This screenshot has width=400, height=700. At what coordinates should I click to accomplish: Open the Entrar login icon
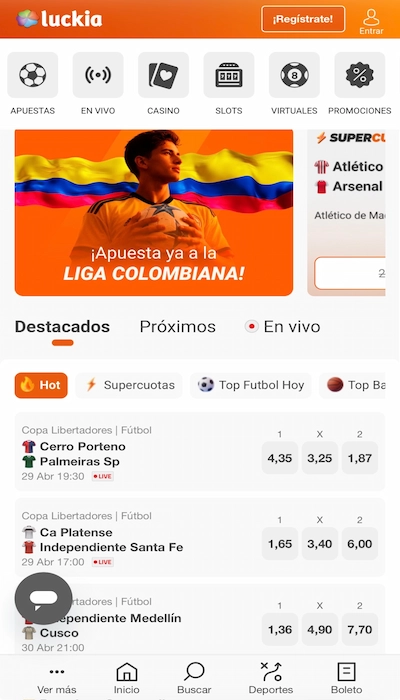pyautogui.click(x=371, y=21)
